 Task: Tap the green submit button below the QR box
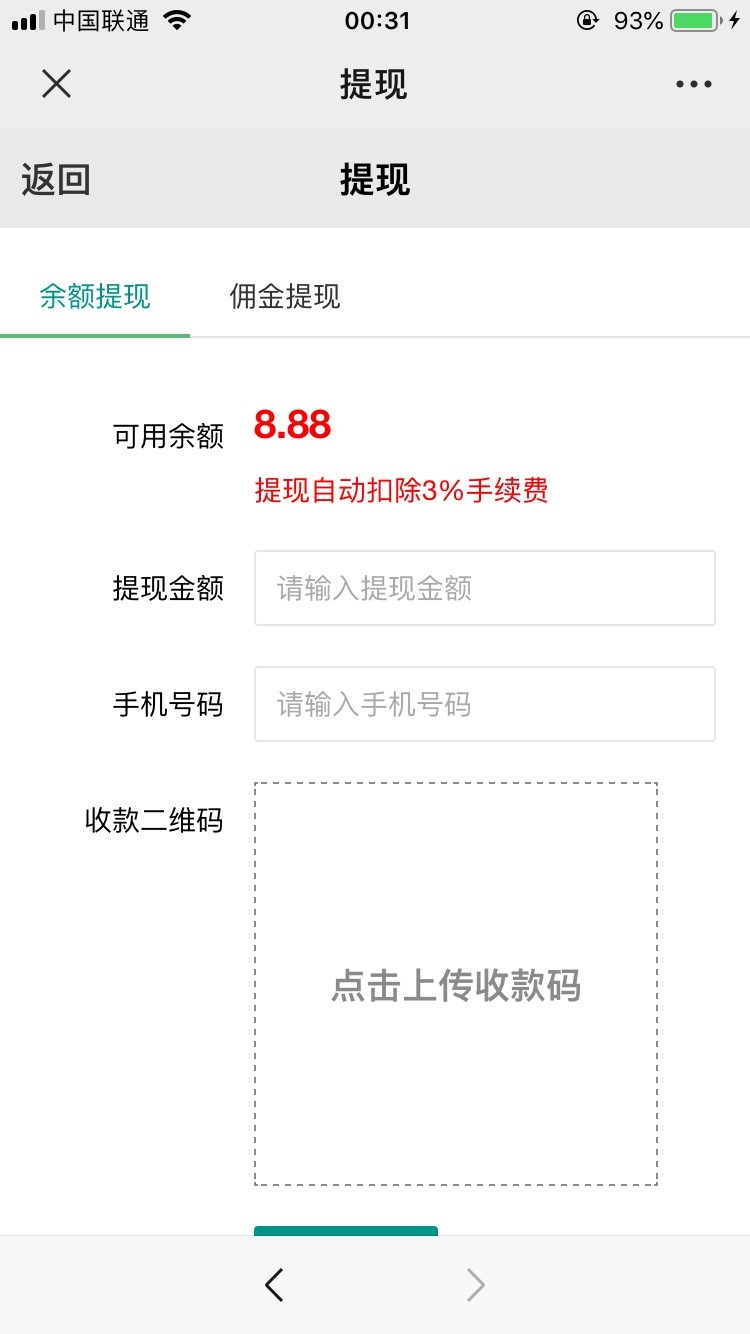pyautogui.click(x=346, y=1230)
